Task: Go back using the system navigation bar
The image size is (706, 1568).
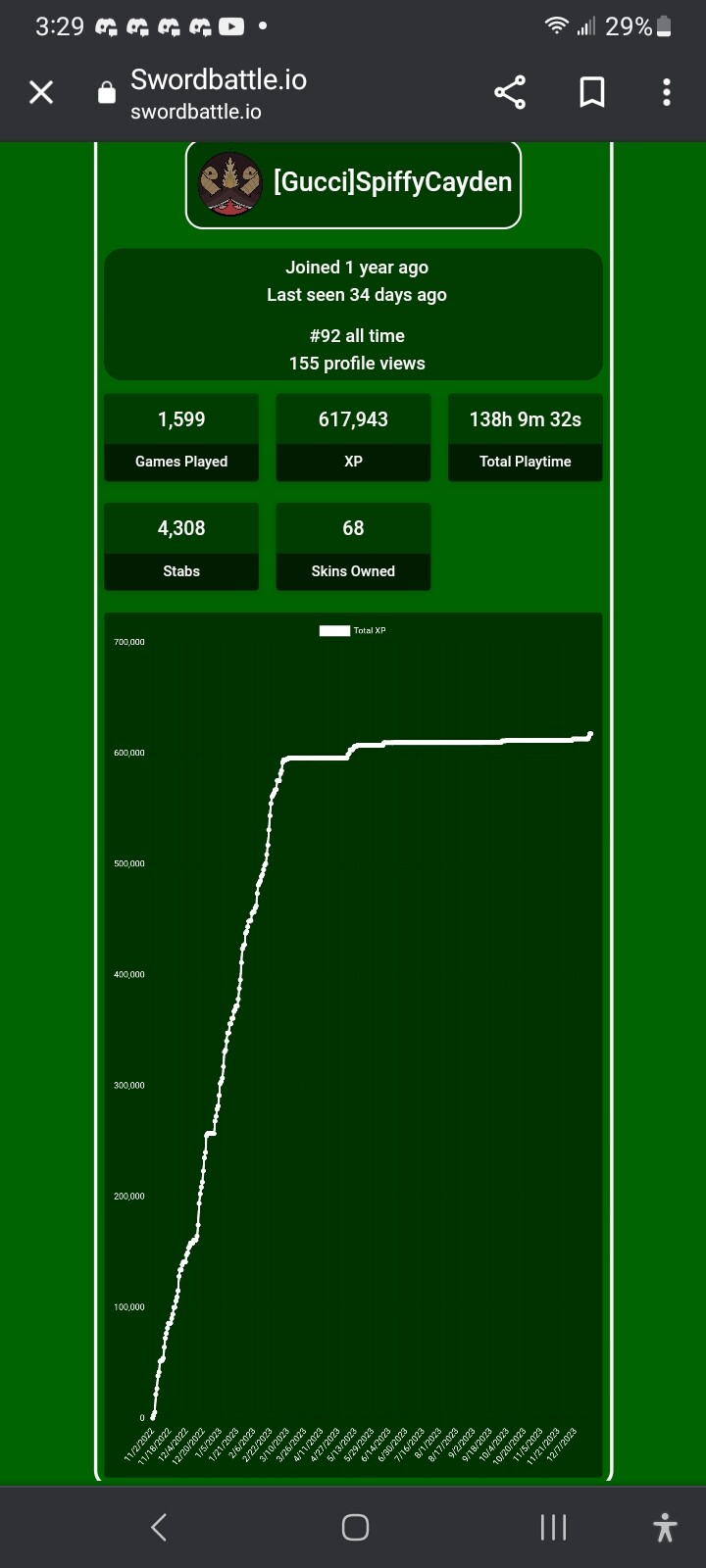Action: click(x=159, y=1526)
